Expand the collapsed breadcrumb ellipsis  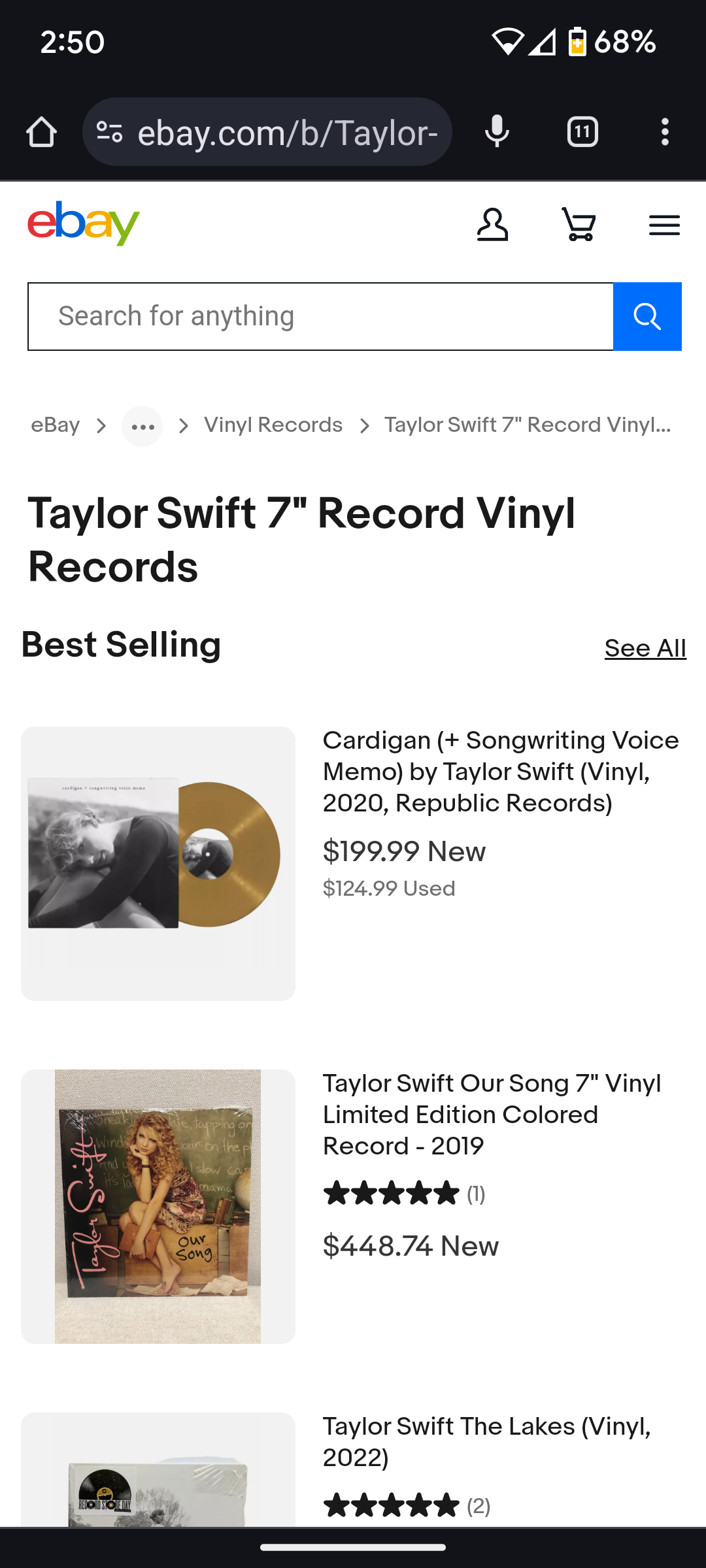coord(143,427)
